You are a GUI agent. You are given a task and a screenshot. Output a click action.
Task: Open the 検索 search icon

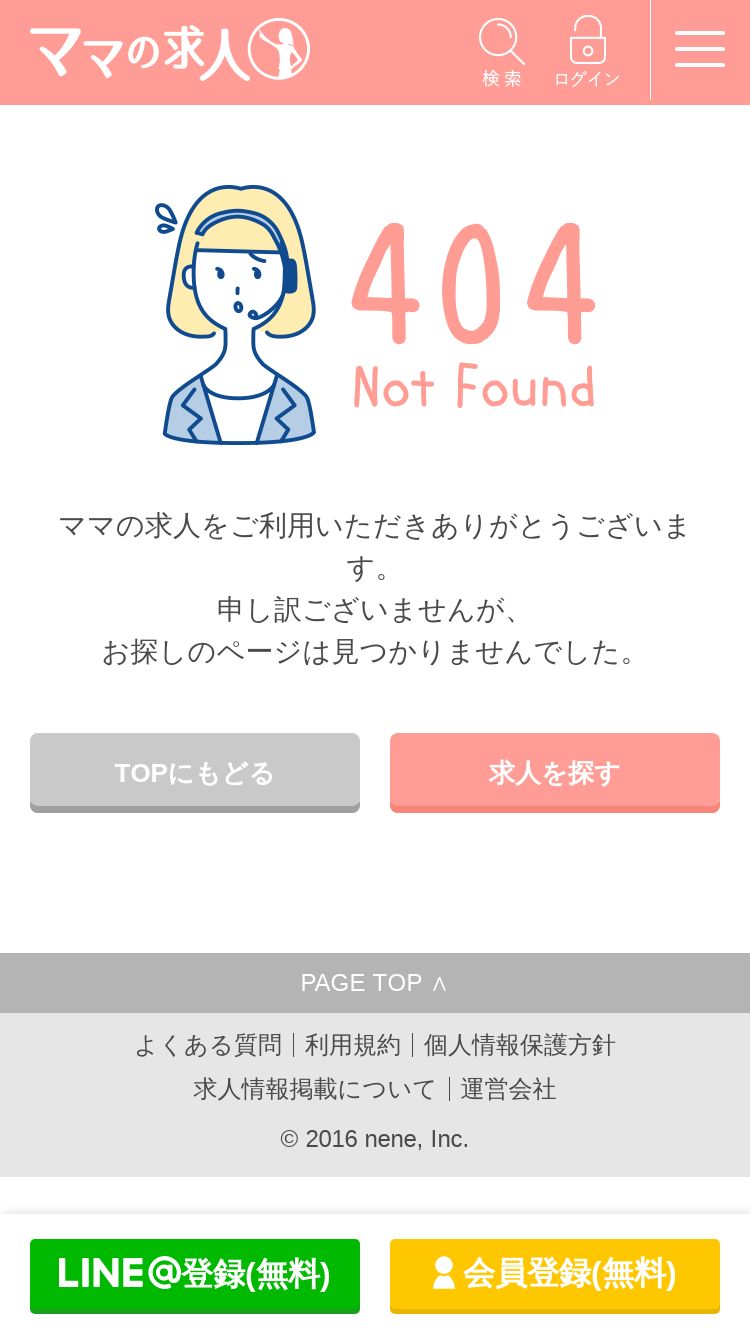[x=502, y=52]
